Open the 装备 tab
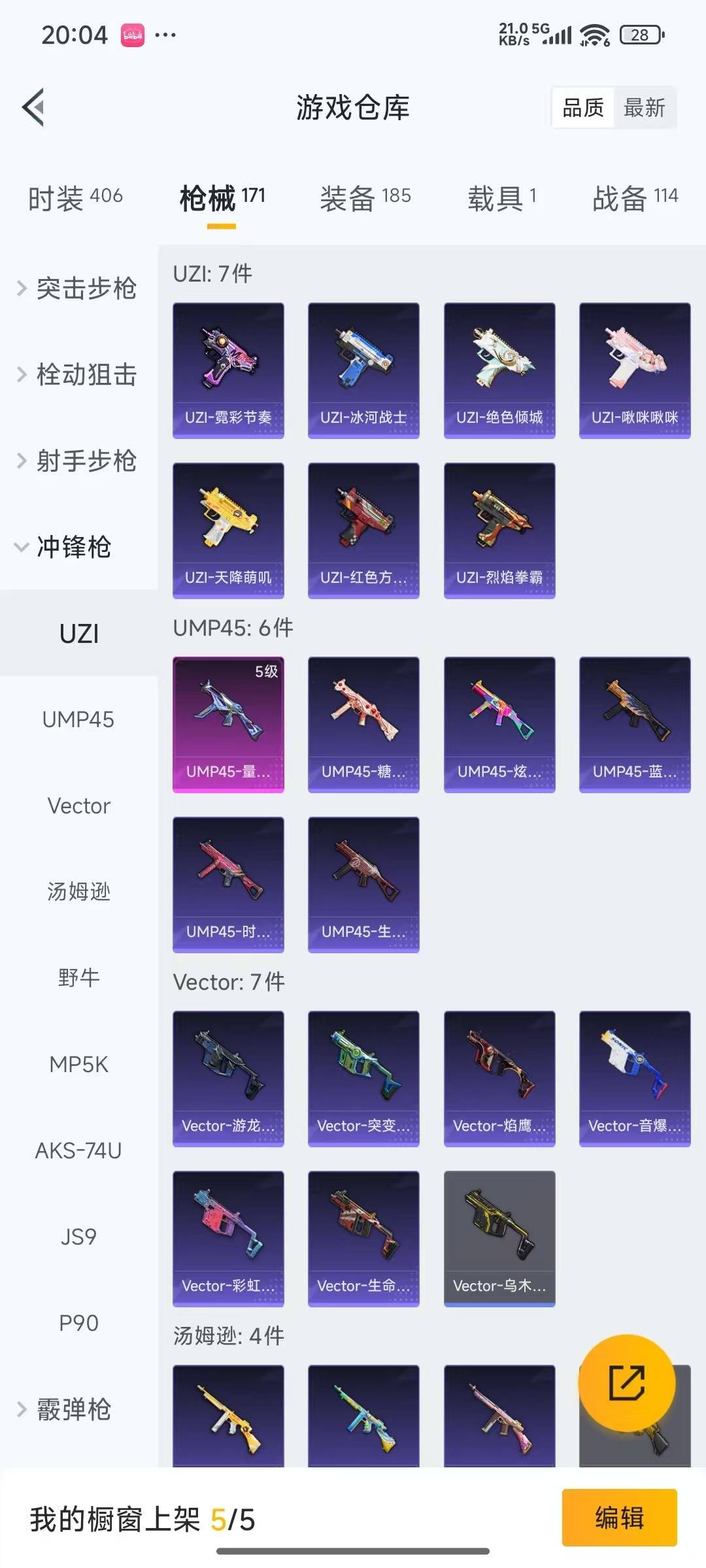Screen dimensions: 706x1568 pos(365,197)
